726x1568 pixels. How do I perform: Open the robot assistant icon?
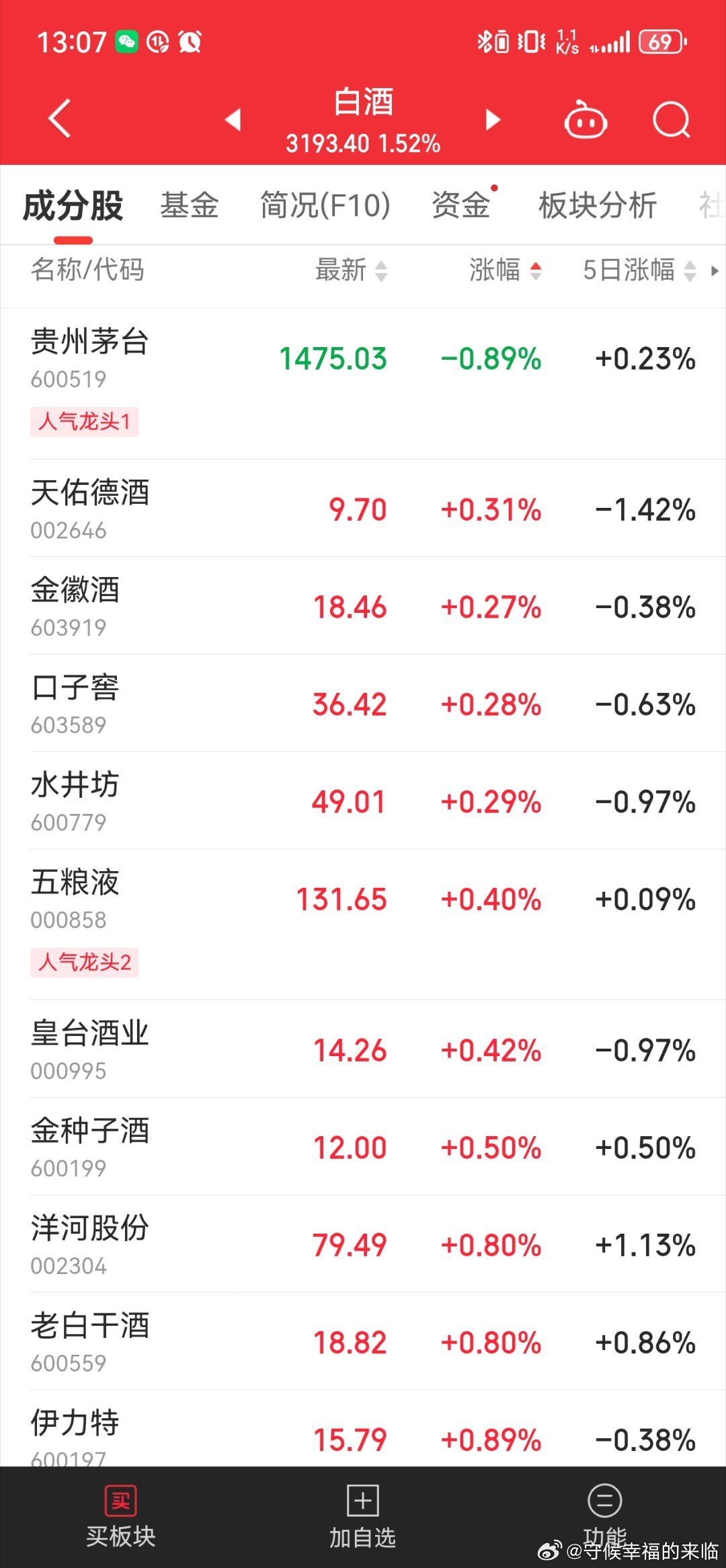pyautogui.click(x=585, y=120)
